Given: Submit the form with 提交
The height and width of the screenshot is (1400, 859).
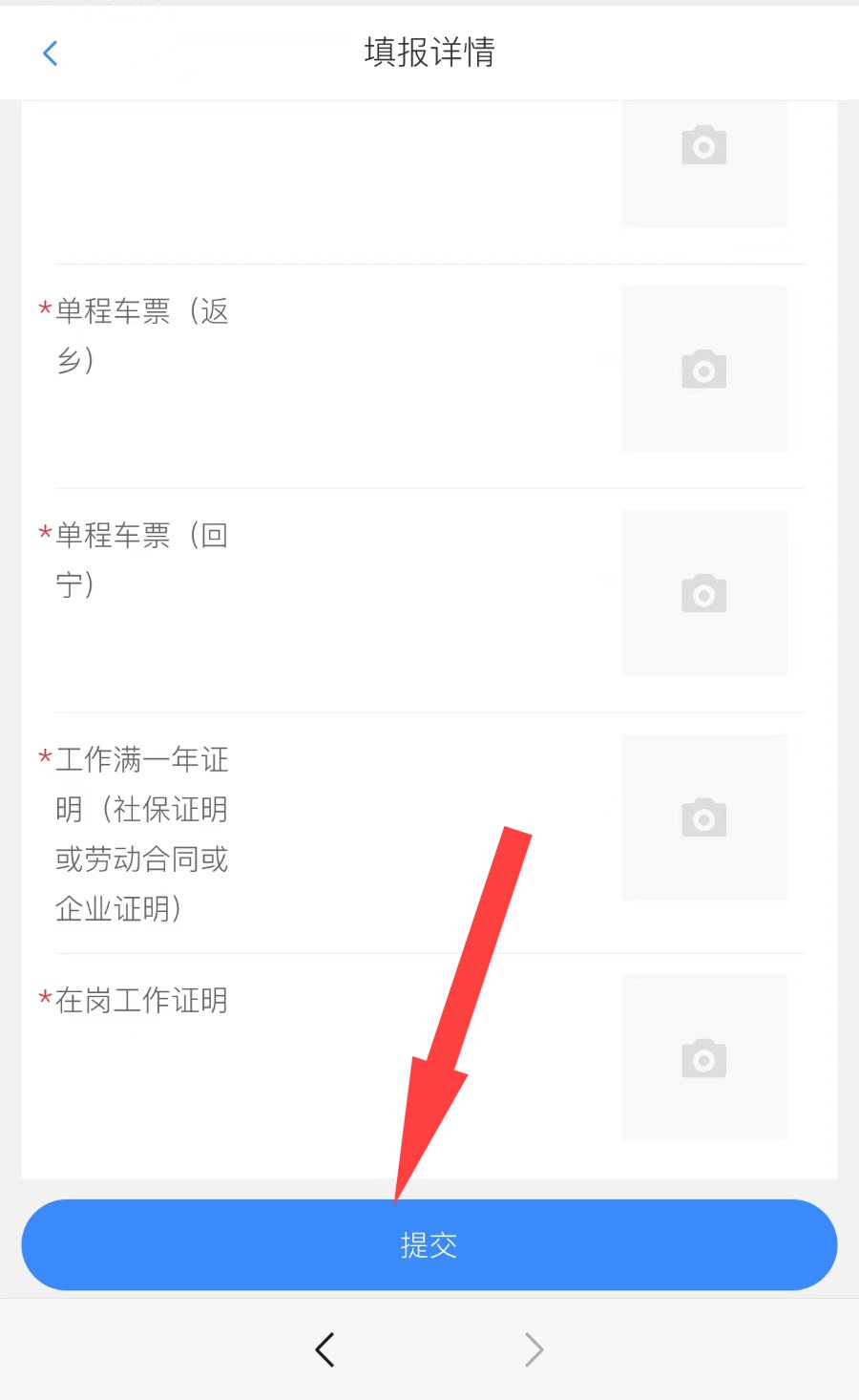Looking at the screenshot, I should pos(429,1245).
